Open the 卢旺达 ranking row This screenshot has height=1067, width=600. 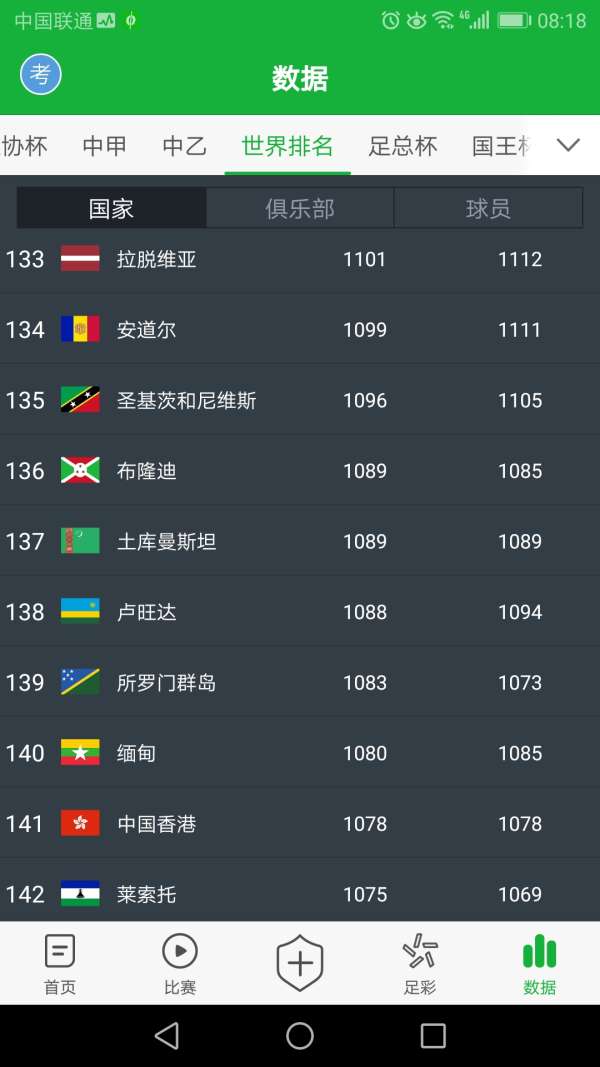[x=300, y=612]
